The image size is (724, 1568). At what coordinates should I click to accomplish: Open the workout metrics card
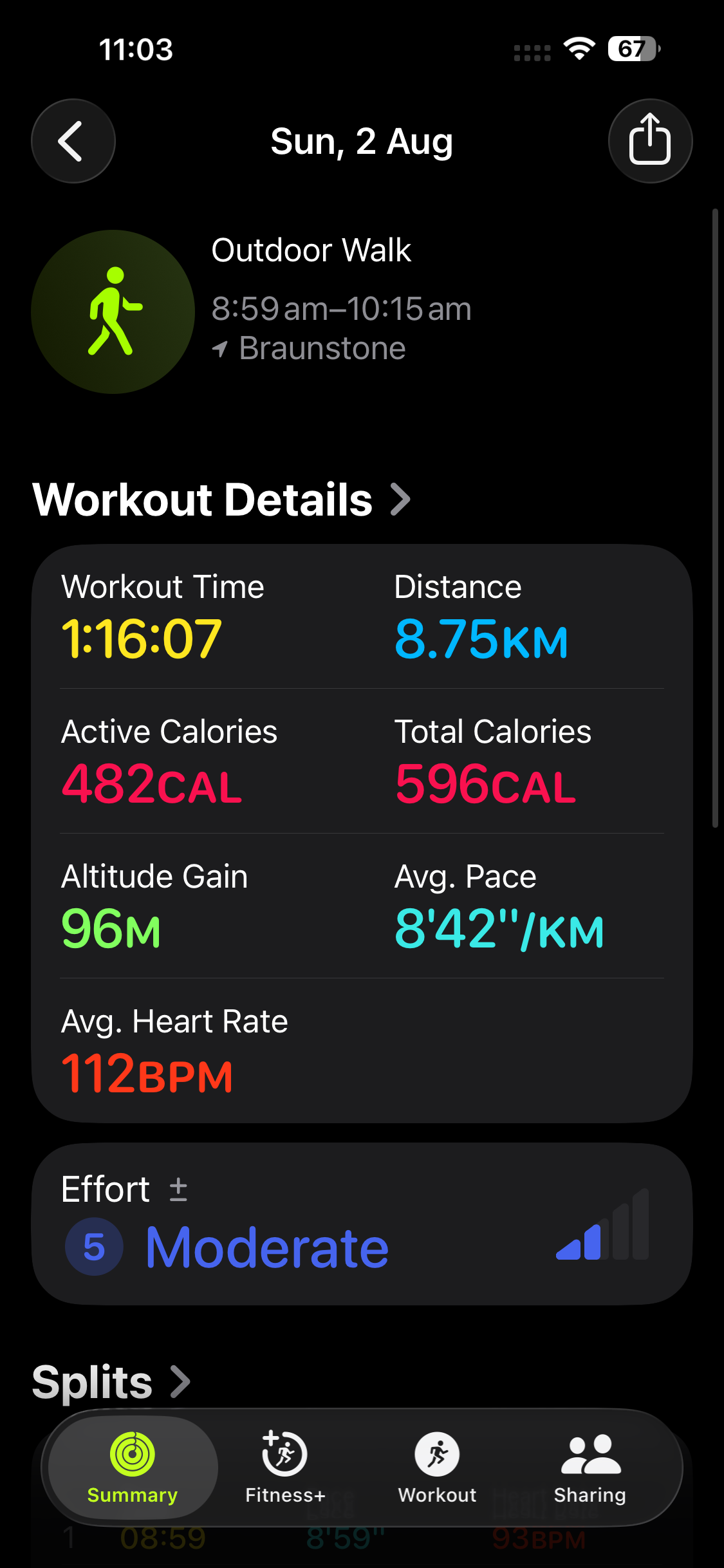point(362,834)
